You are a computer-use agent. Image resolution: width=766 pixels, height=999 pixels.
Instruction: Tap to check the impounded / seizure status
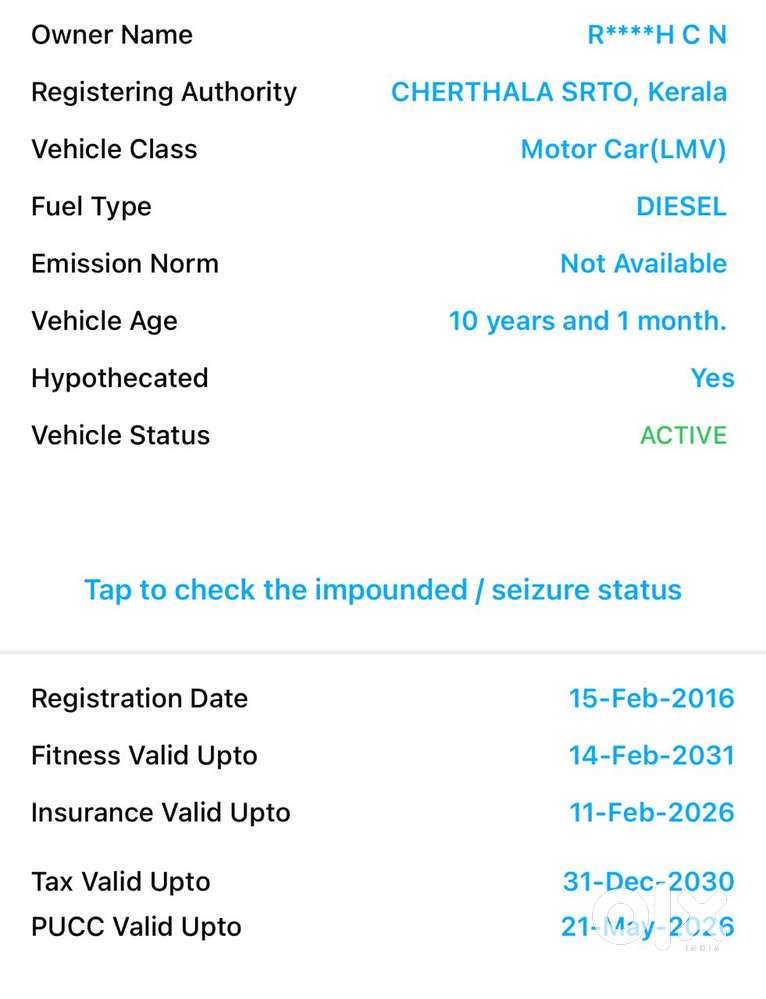coord(383,590)
